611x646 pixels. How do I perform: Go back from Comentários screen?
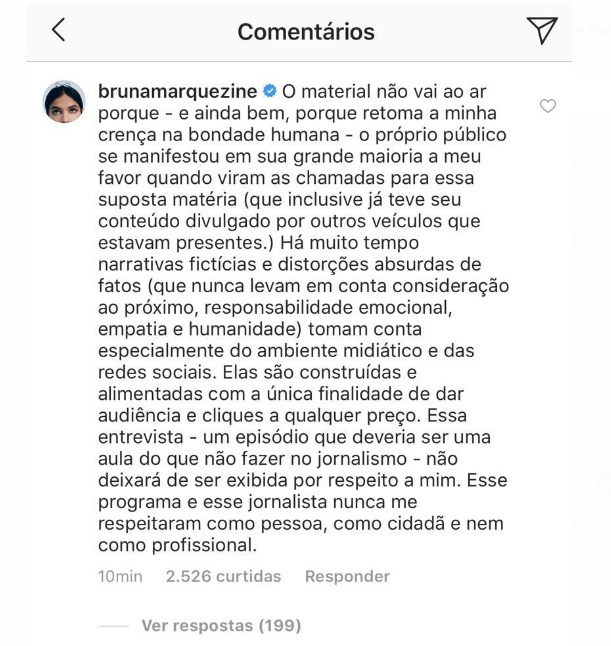tap(58, 31)
